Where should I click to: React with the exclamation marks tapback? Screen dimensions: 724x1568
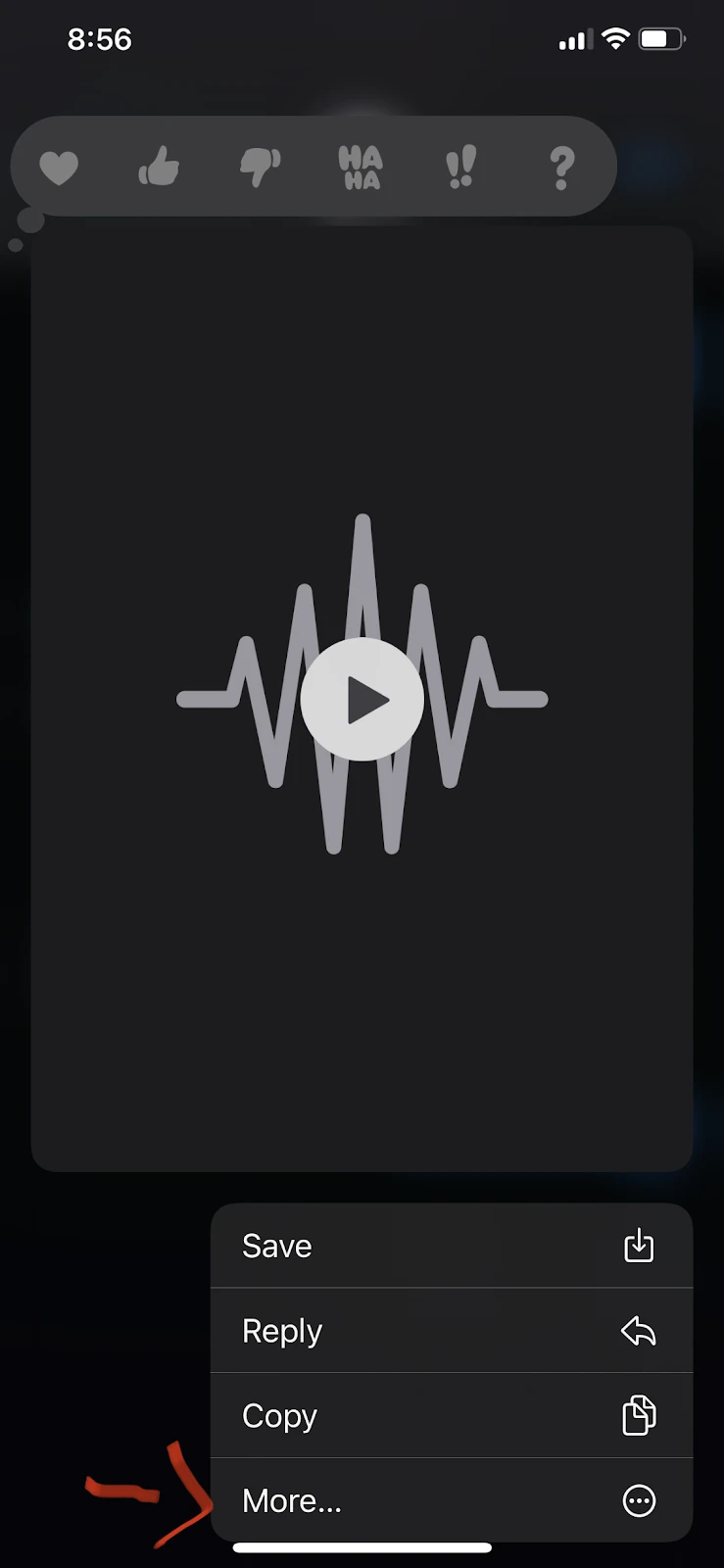460,168
